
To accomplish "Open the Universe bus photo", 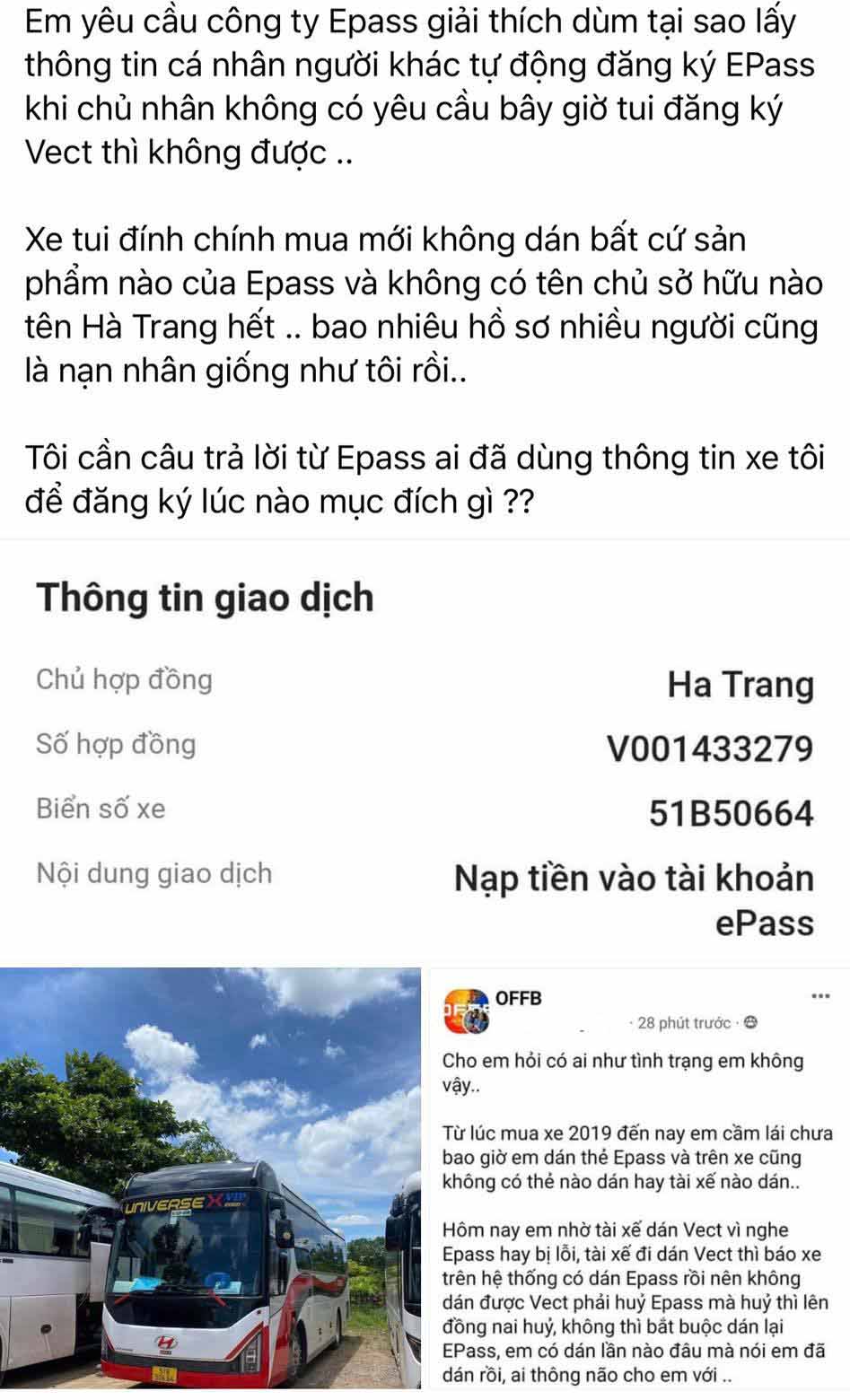I will coord(210,1180).
